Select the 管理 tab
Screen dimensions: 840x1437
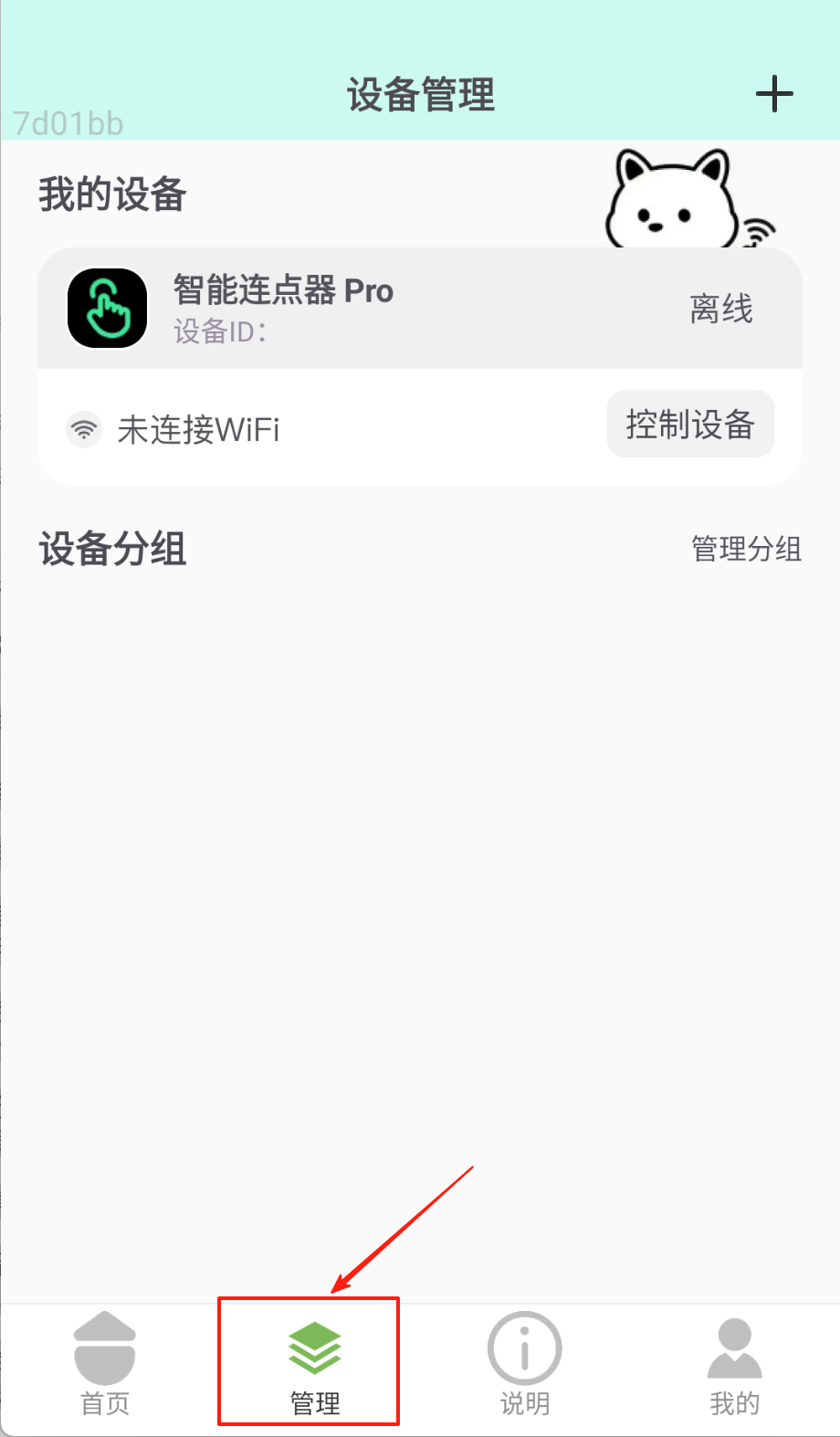click(314, 1365)
